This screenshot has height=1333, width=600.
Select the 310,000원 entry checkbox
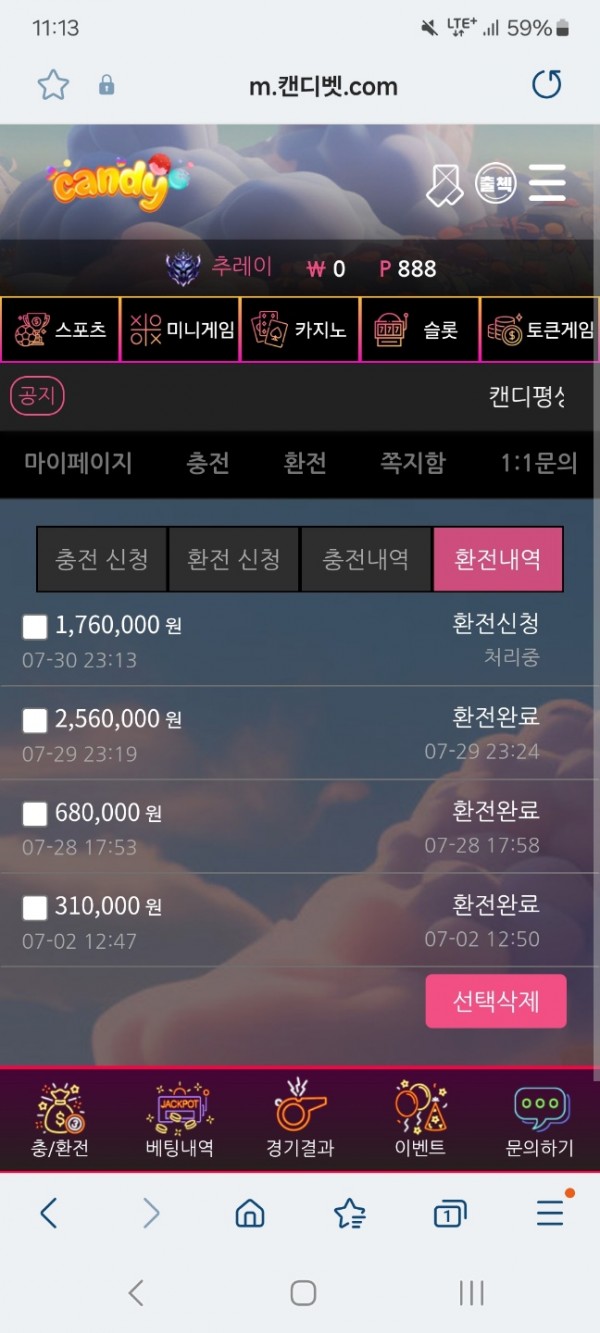click(35, 907)
